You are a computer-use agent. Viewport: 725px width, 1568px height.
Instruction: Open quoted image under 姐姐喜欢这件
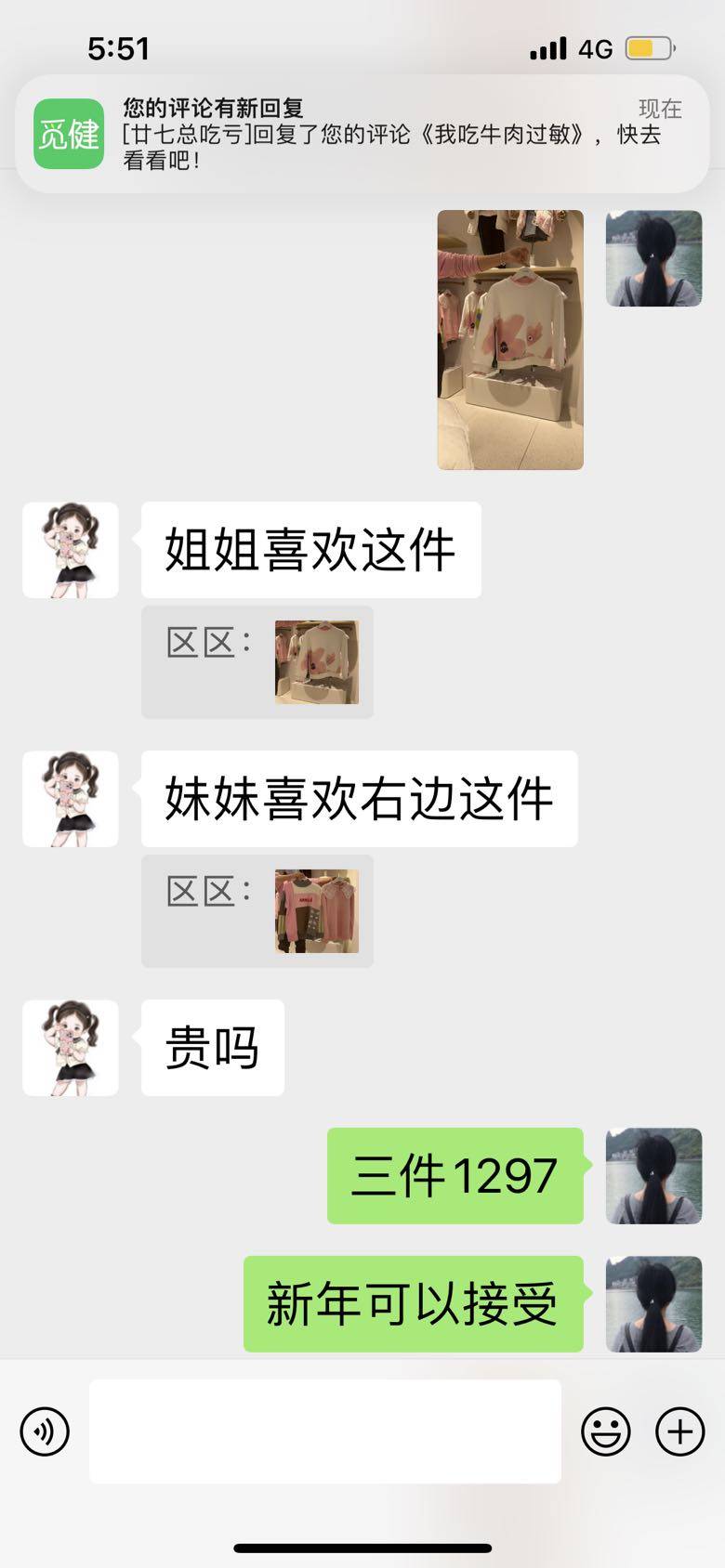[316, 661]
